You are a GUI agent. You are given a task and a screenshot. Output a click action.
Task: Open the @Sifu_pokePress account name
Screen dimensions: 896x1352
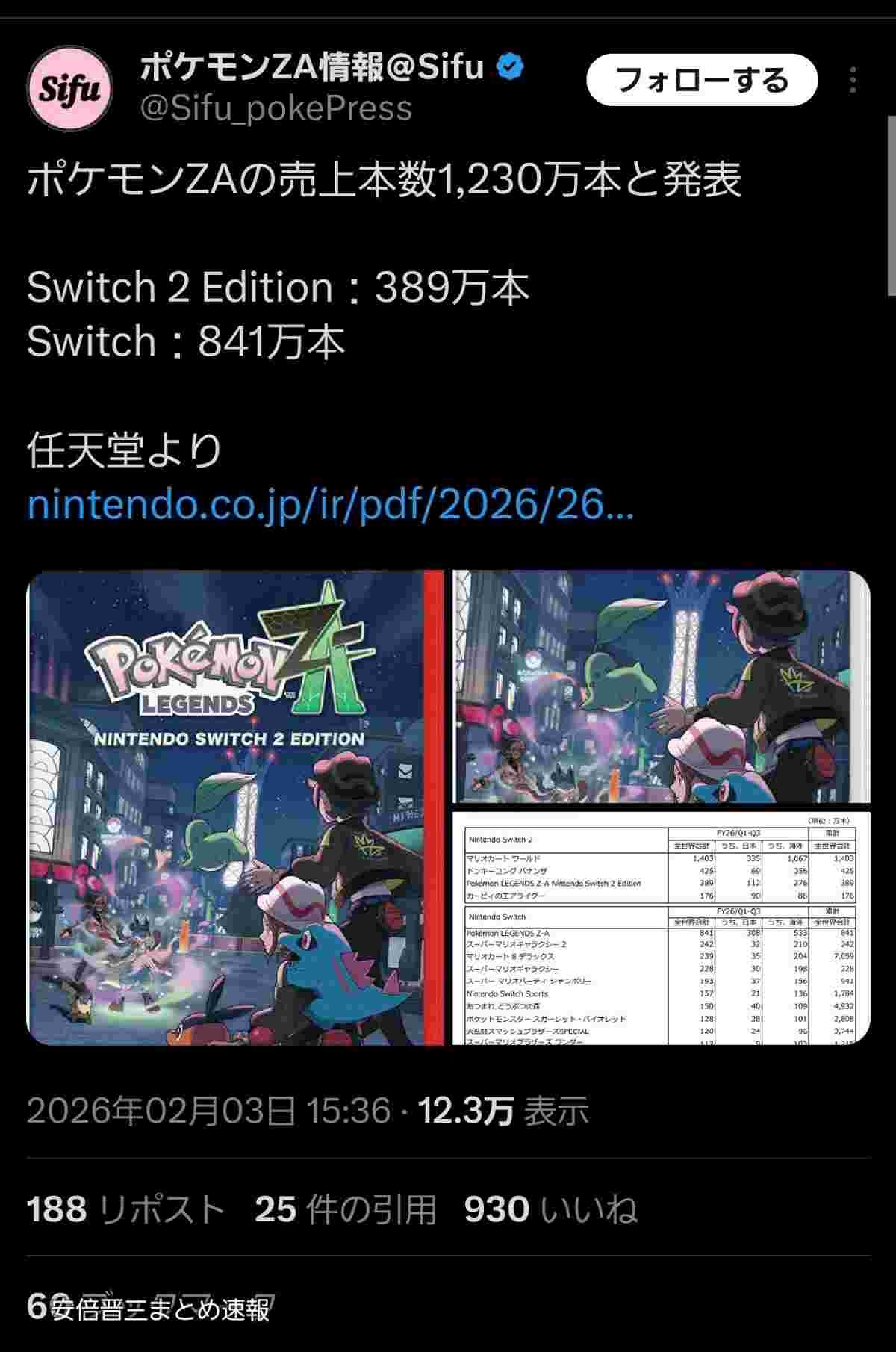pyautogui.click(x=276, y=109)
